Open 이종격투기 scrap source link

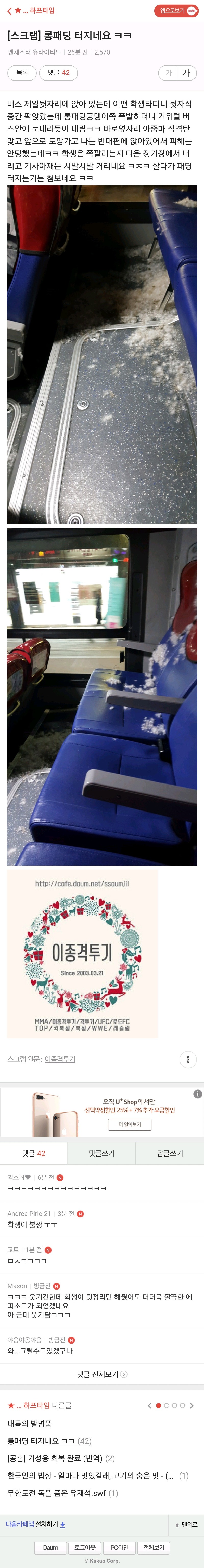[x=60, y=1059]
